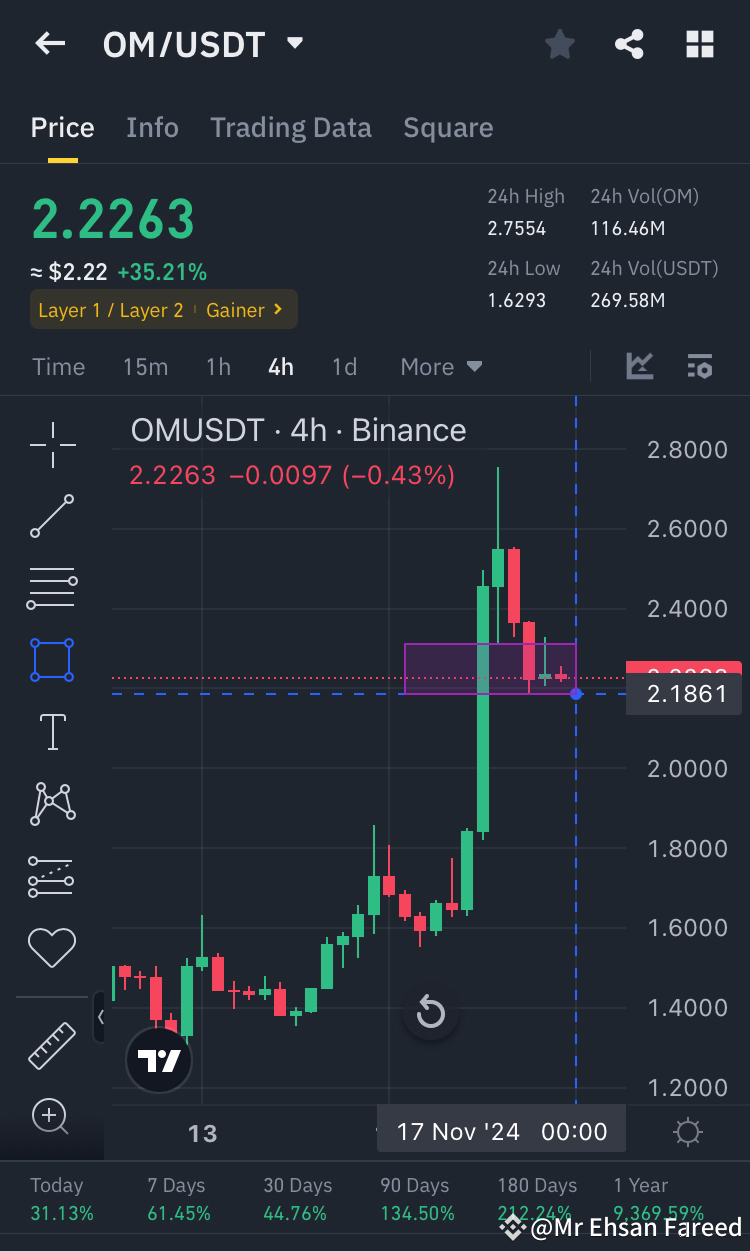Screen dimensions: 750x1251
Task: Tap the chart reload button
Action: 430,1013
